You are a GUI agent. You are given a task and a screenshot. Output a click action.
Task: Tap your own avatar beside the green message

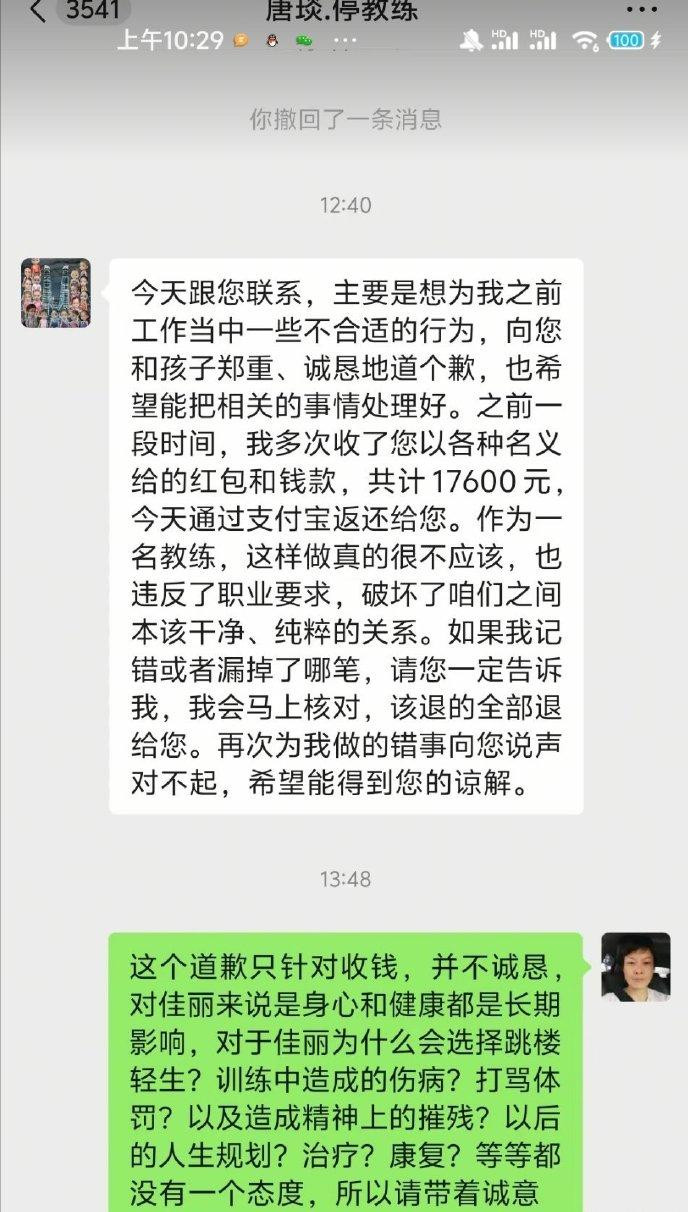click(635, 967)
